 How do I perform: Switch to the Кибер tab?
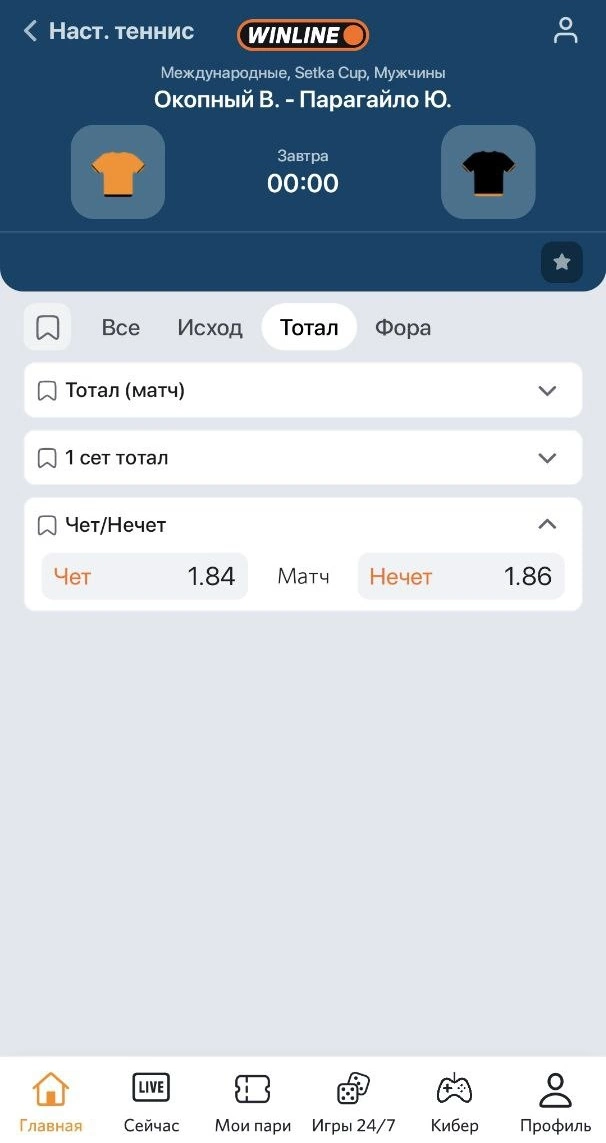pyautogui.click(x=454, y=1100)
